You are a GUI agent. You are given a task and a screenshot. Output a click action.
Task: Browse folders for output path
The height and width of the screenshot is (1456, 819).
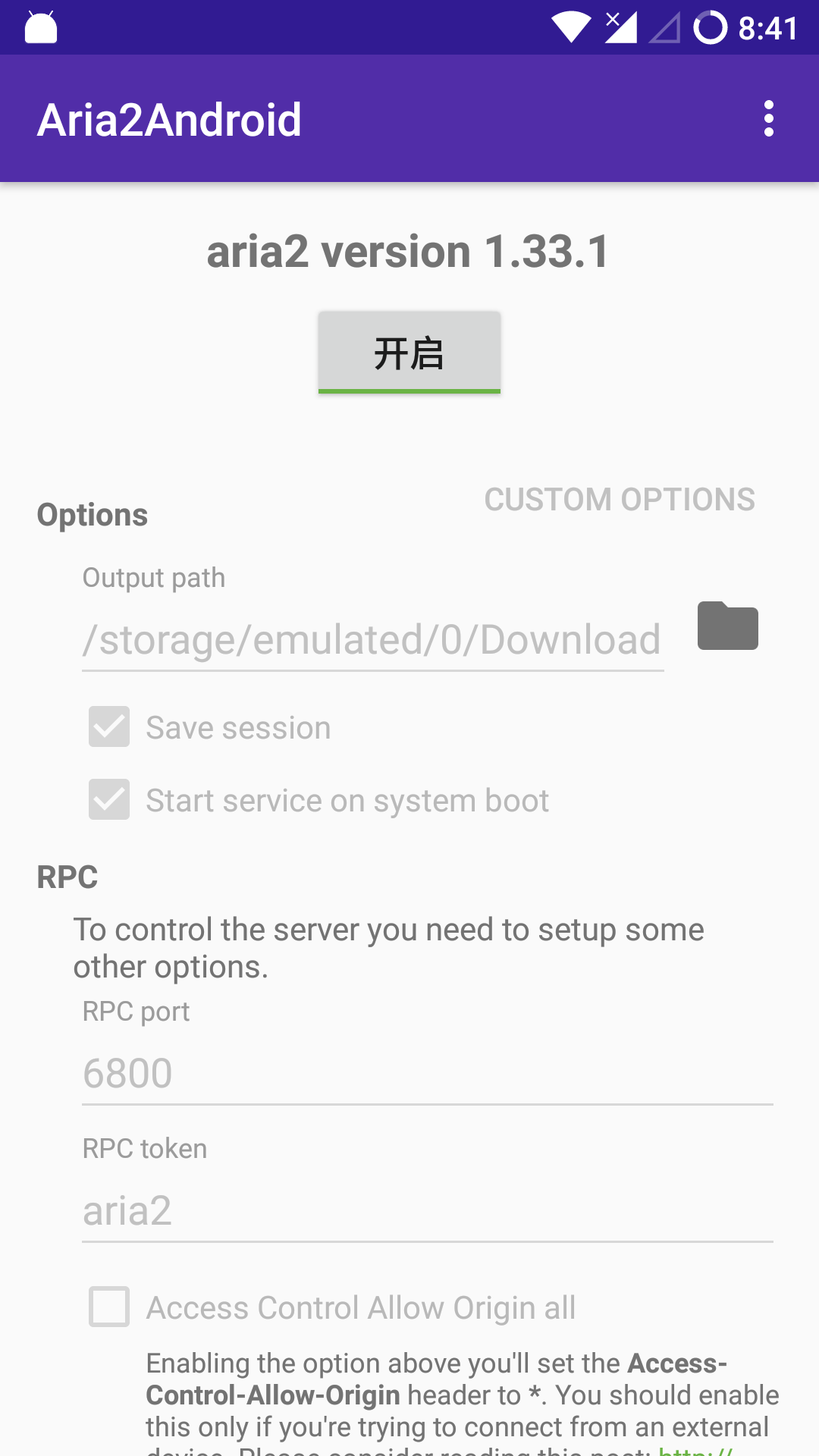point(727,626)
